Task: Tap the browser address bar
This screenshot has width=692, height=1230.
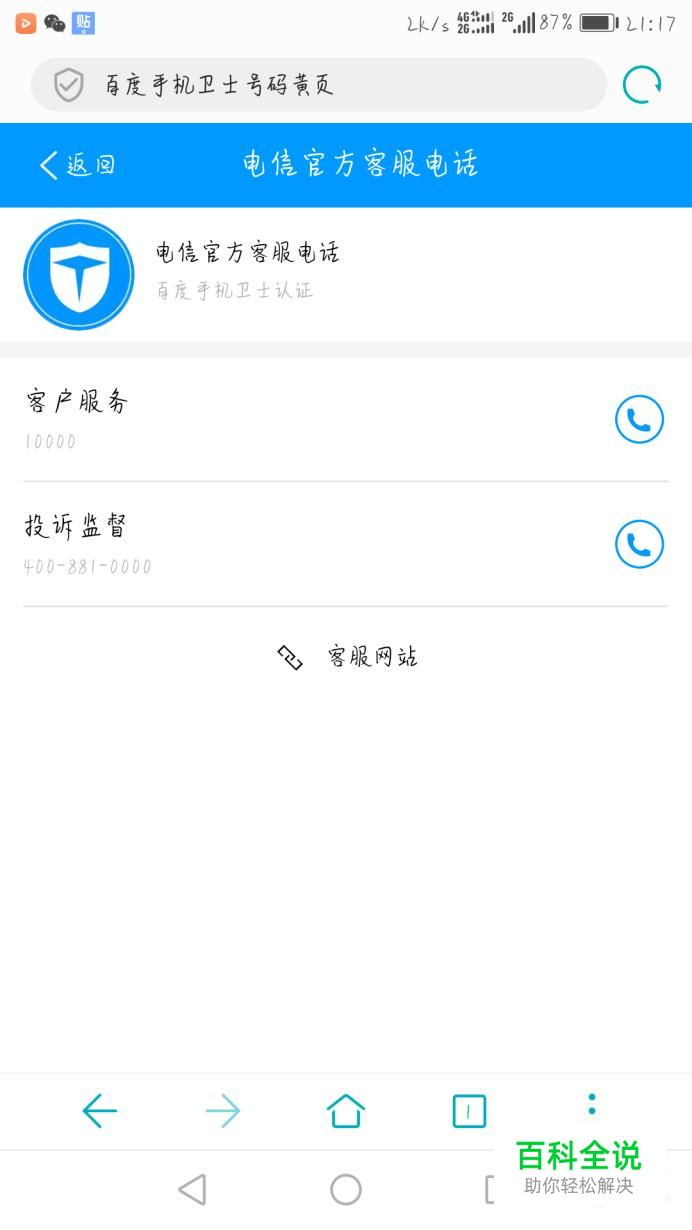Action: pyautogui.click(x=318, y=85)
